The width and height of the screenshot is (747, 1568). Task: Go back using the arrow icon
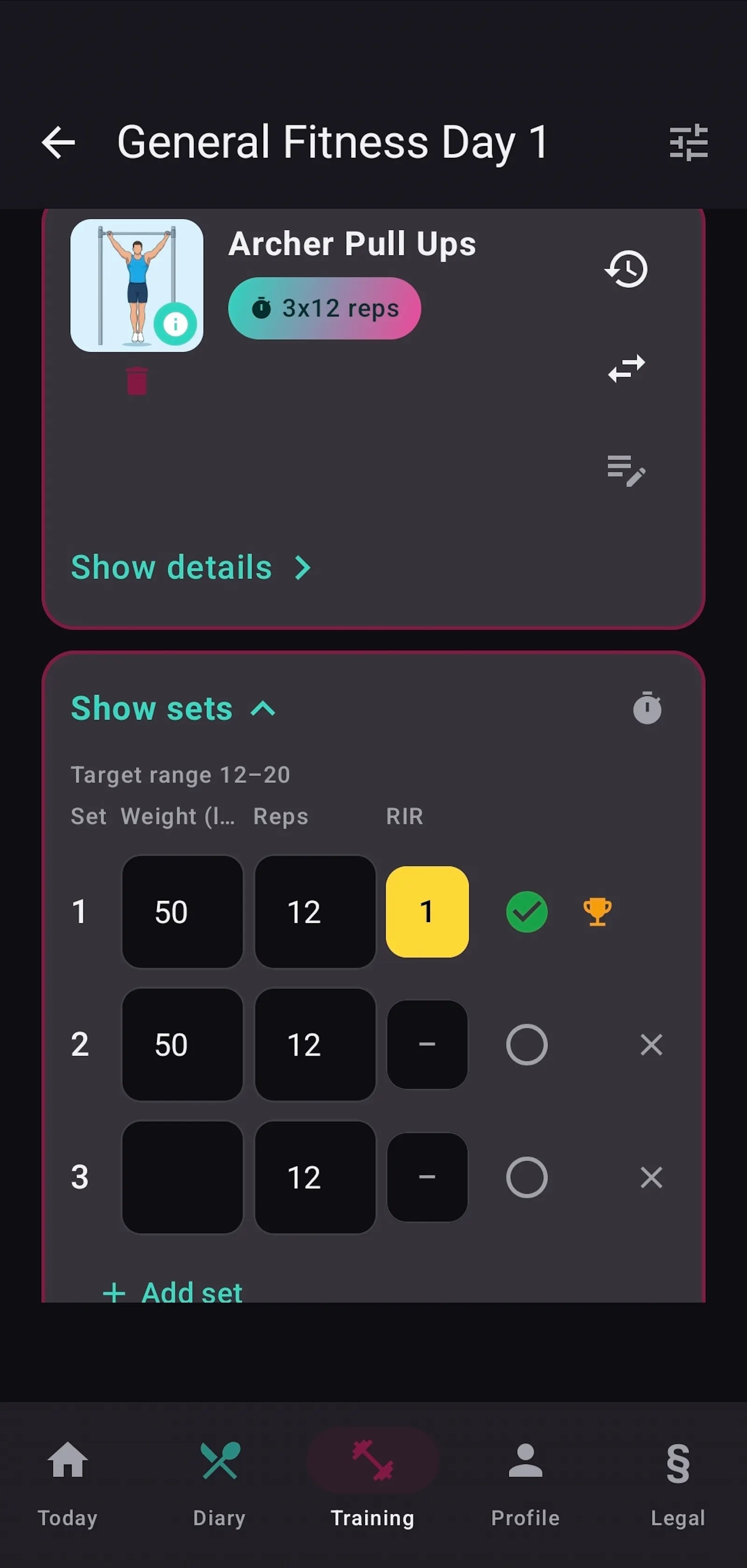pyautogui.click(x=58, y=142)
